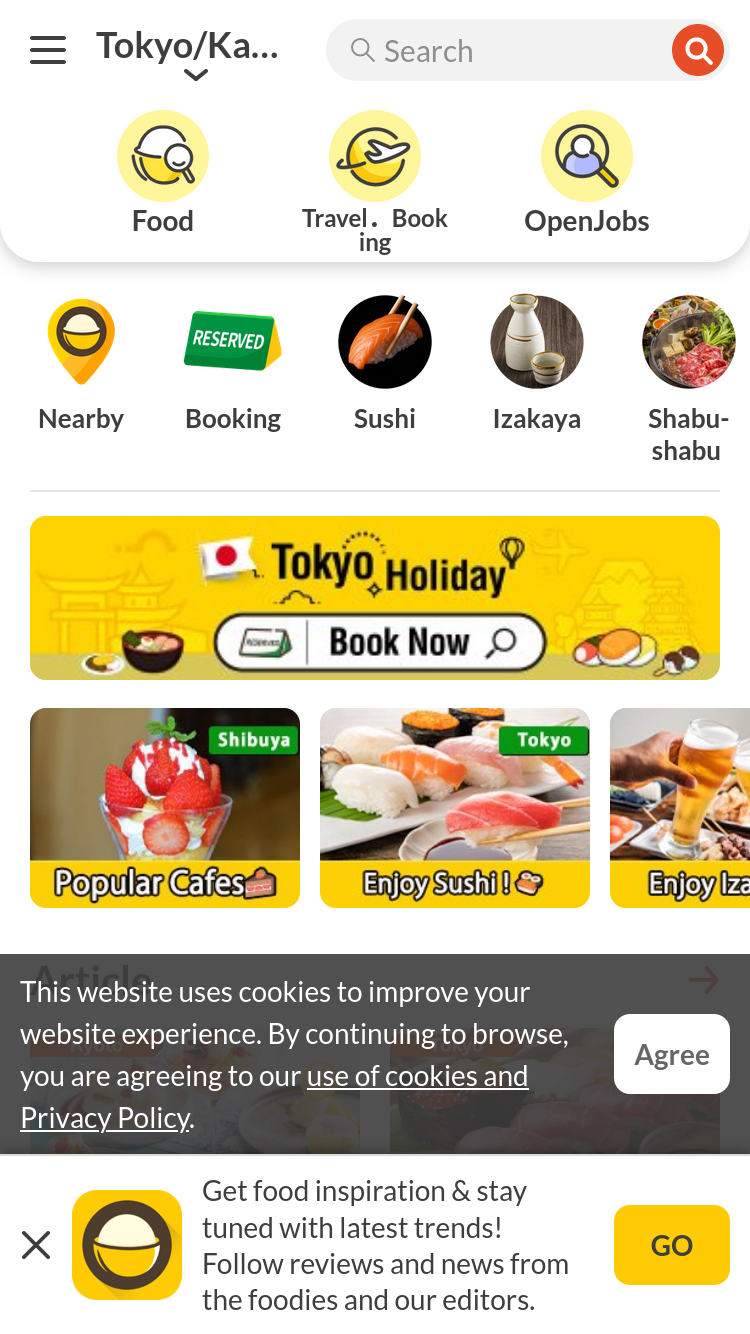The width and height of the screenshot is (750, 1334).
Task: Expand the Tokyo/Ka... location dropdown
Action: coord(190,54)
